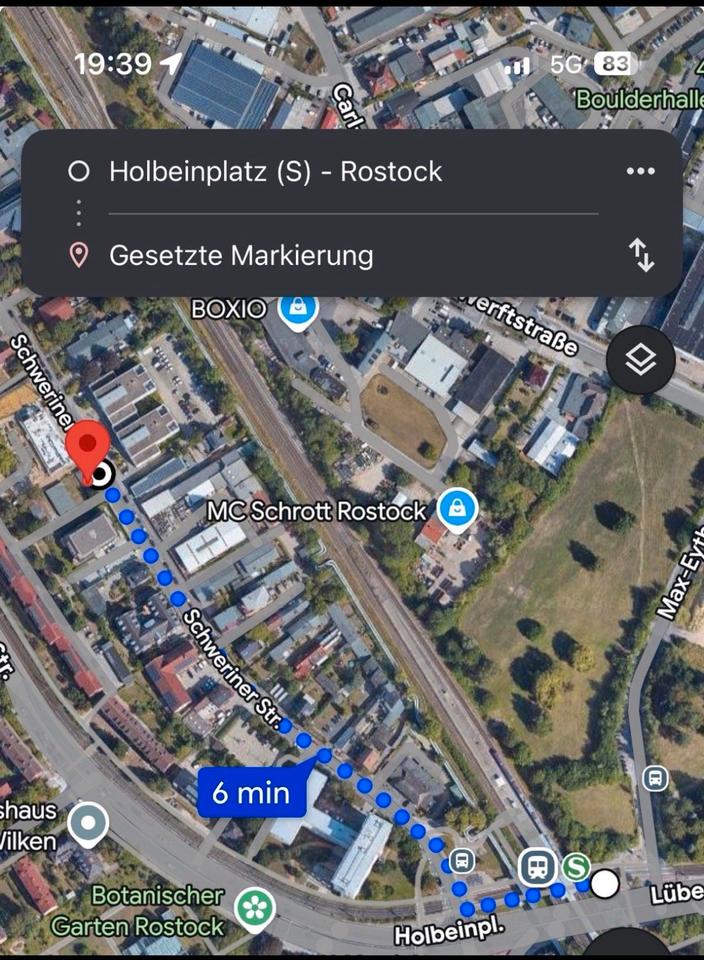Open the MC Schrott Rostock marker
The image size is (704, 960).
(457, 509)
